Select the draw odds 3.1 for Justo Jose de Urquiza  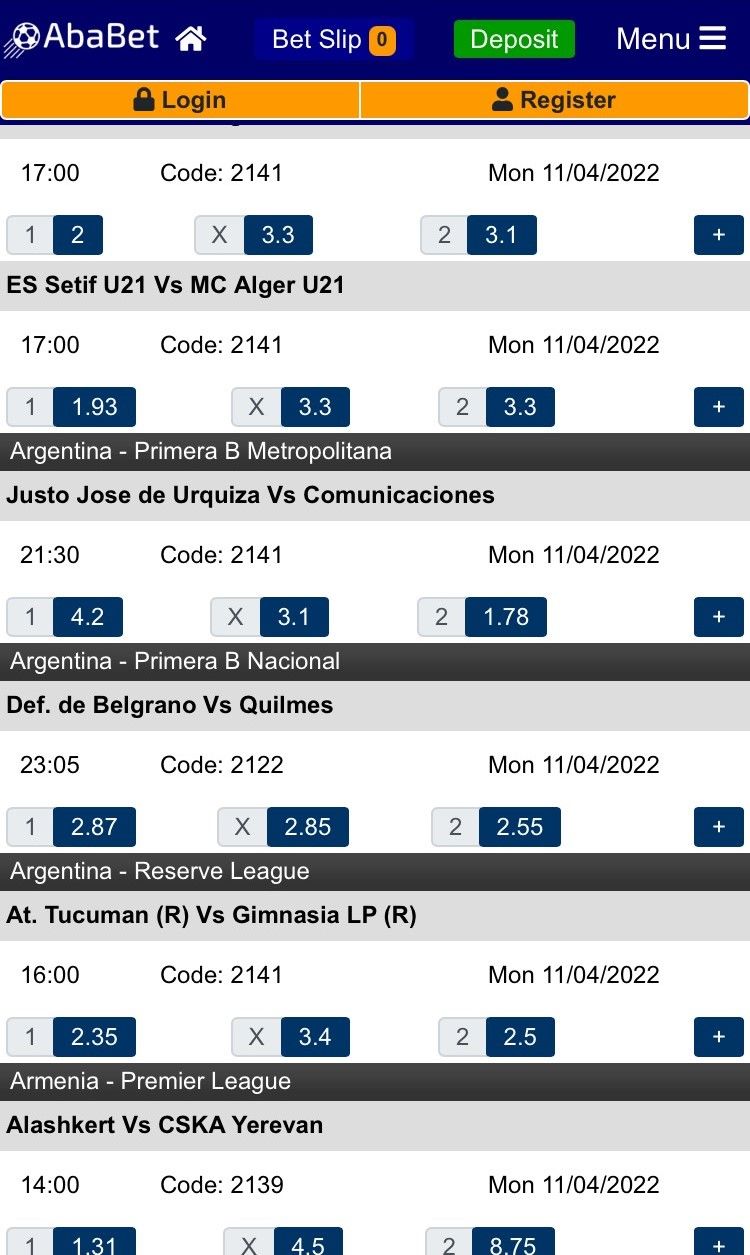click(294, 617)
